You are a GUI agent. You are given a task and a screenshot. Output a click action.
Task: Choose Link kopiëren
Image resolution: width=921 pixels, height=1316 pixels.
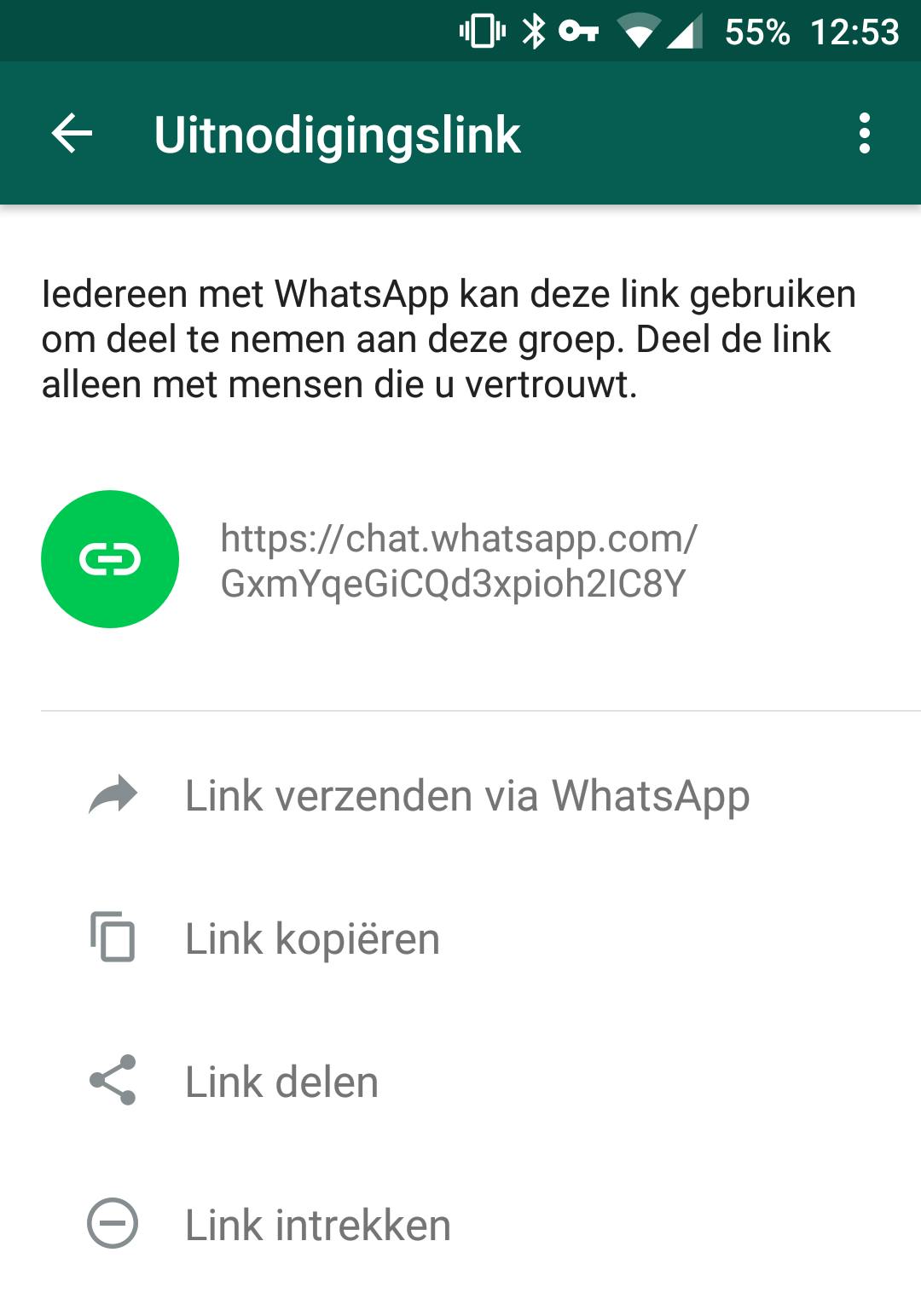[x=312, y=938]
